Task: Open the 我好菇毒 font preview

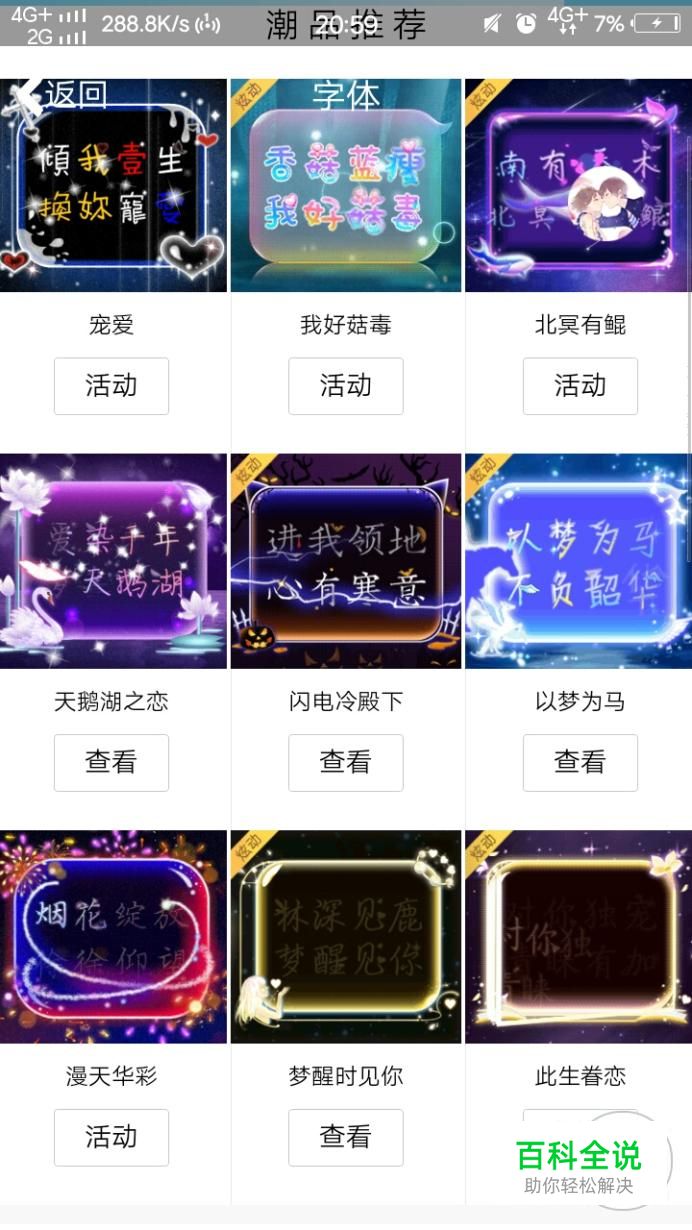Action: 346,185
